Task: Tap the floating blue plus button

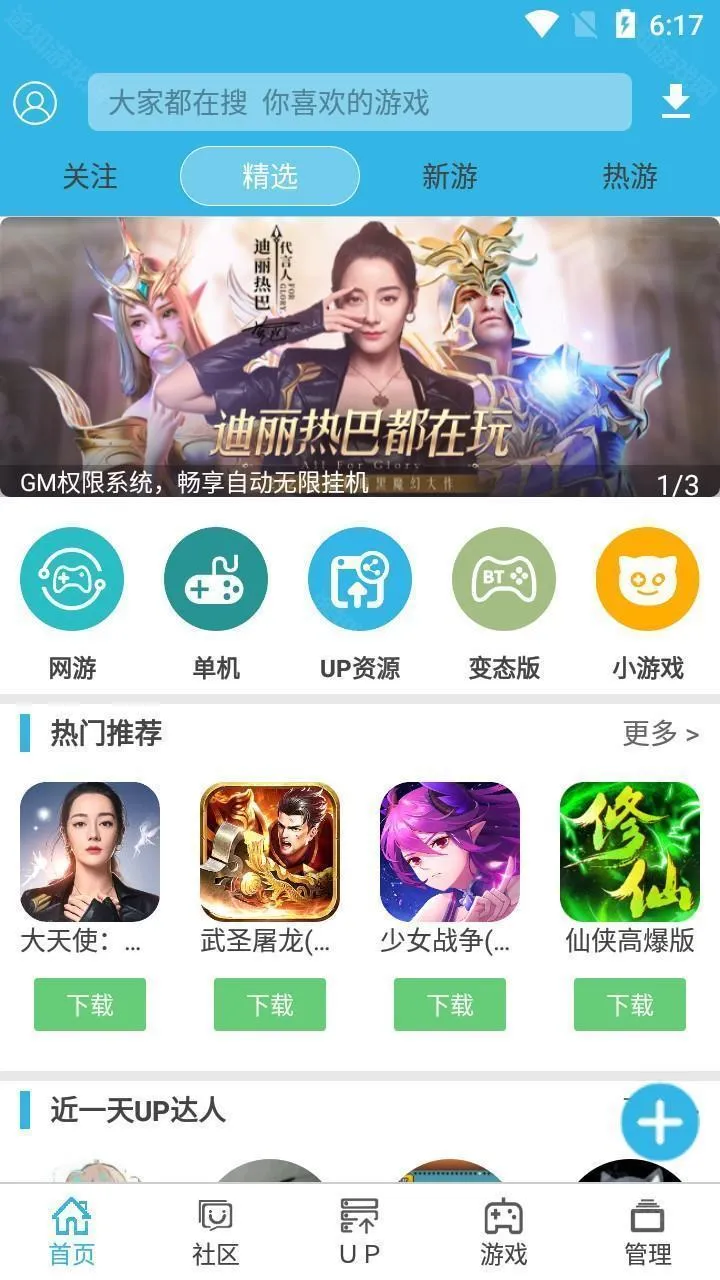Action: click(659, 1121)
